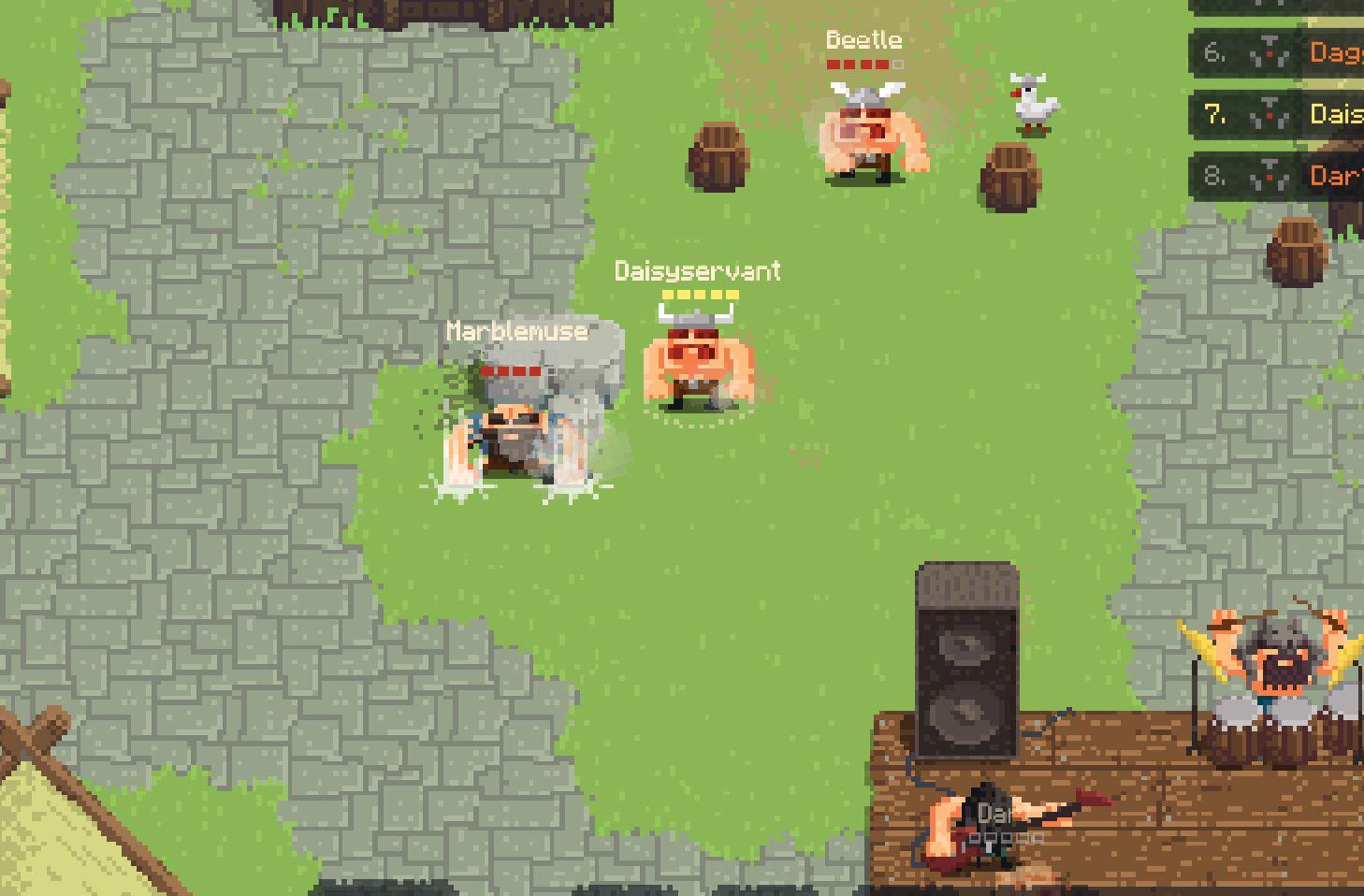Hit the white chicken near Beetle
This screenshot has height=896, width=1364.
click(1033, 103)
